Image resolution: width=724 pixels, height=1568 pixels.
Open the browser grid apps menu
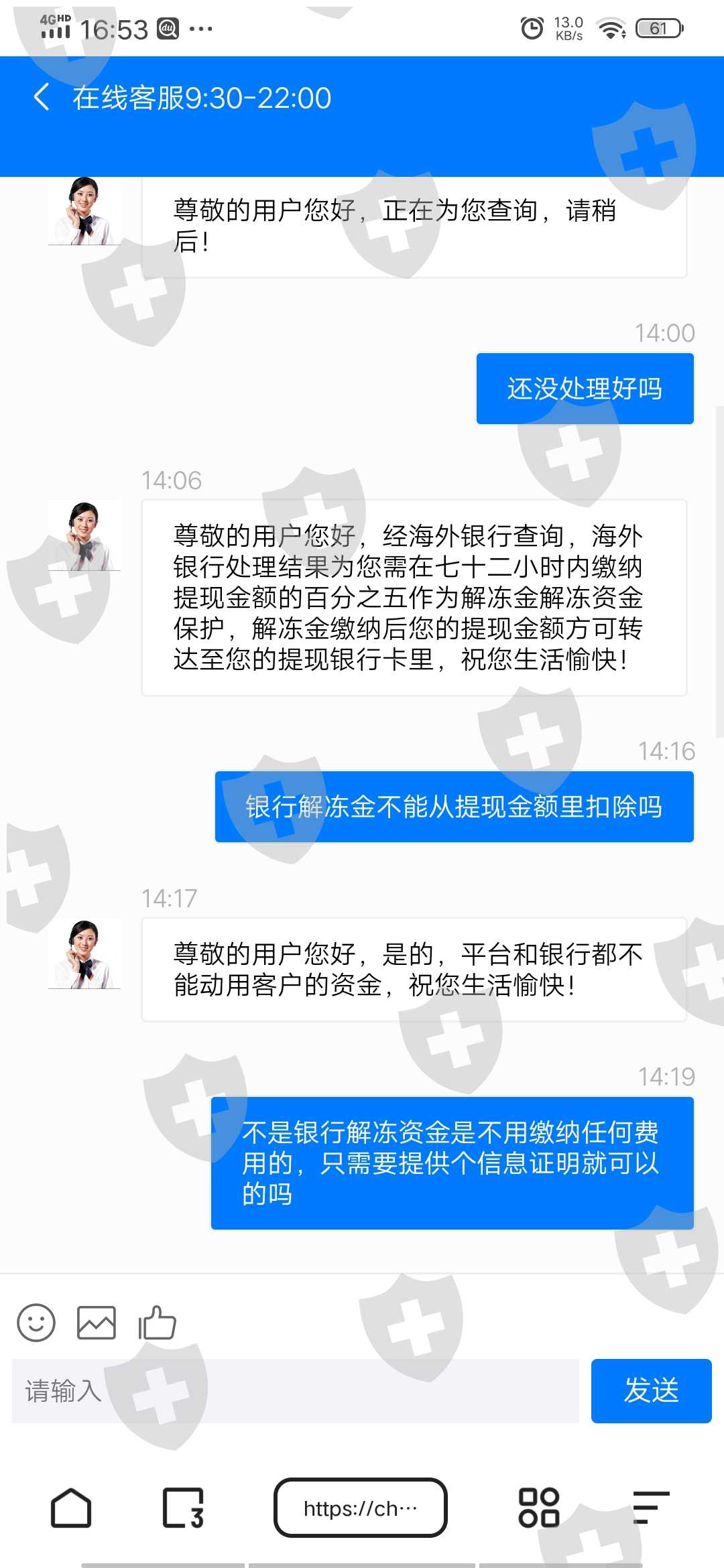pos(539,1508)
